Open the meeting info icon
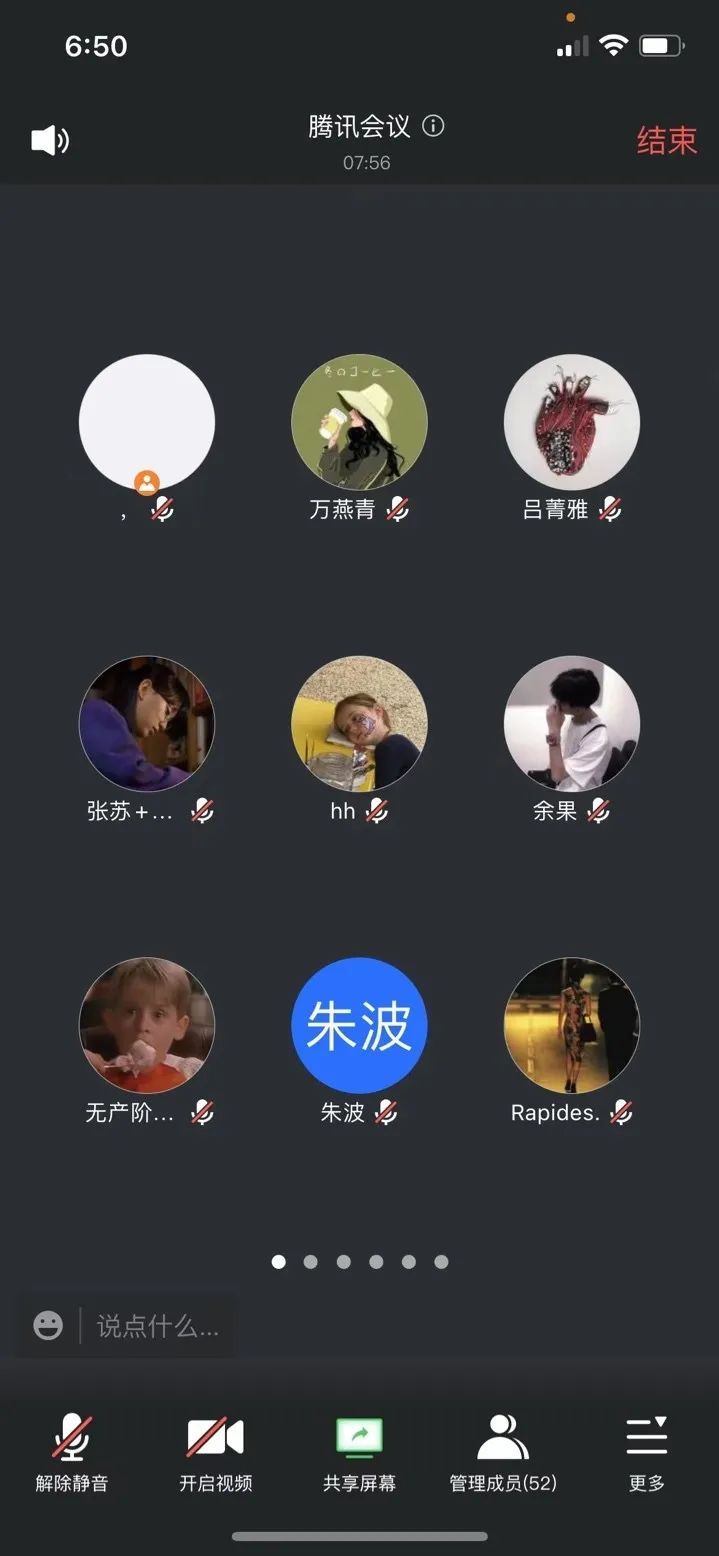 point(433,126)
